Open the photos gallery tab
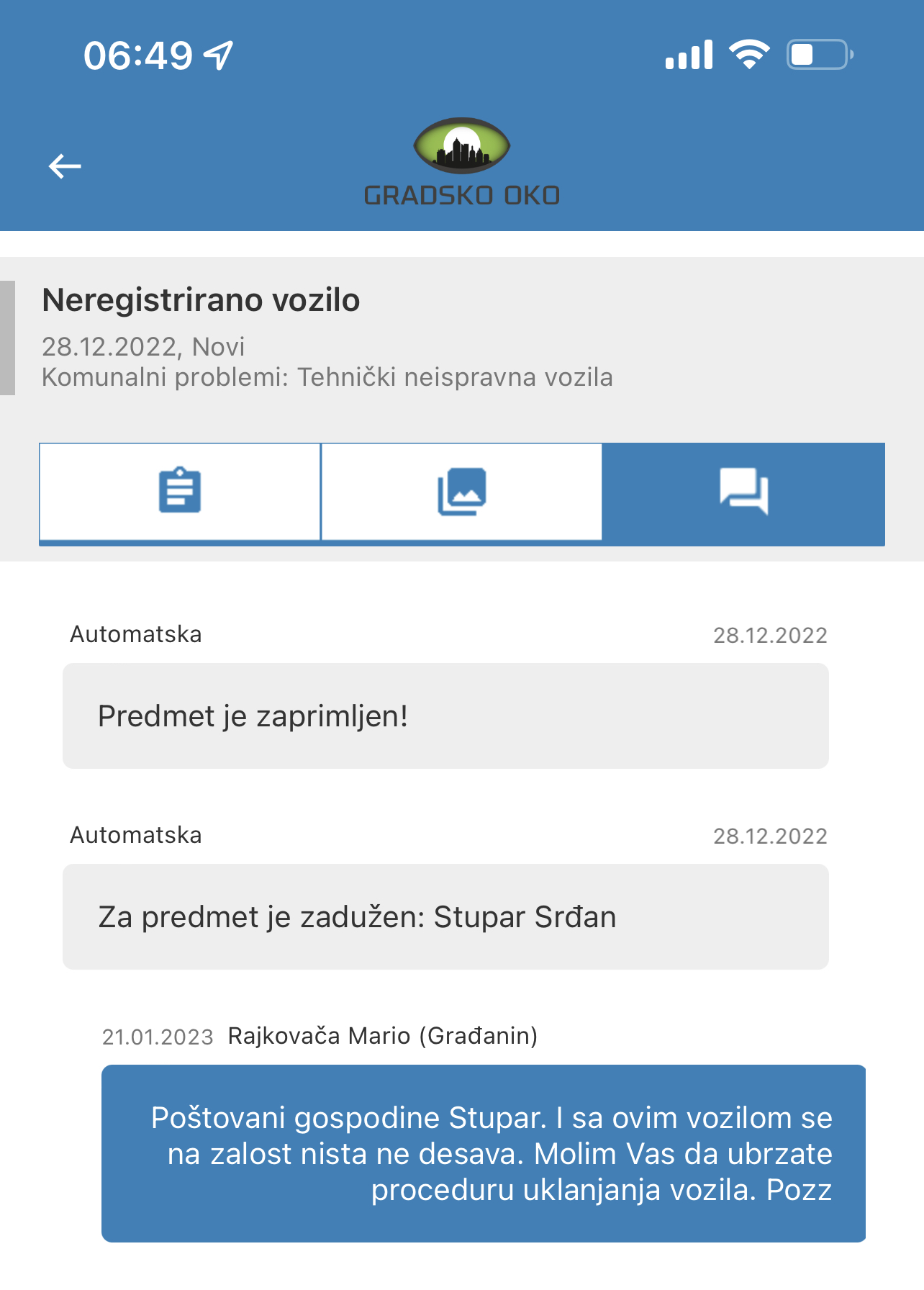 (461, 492)
